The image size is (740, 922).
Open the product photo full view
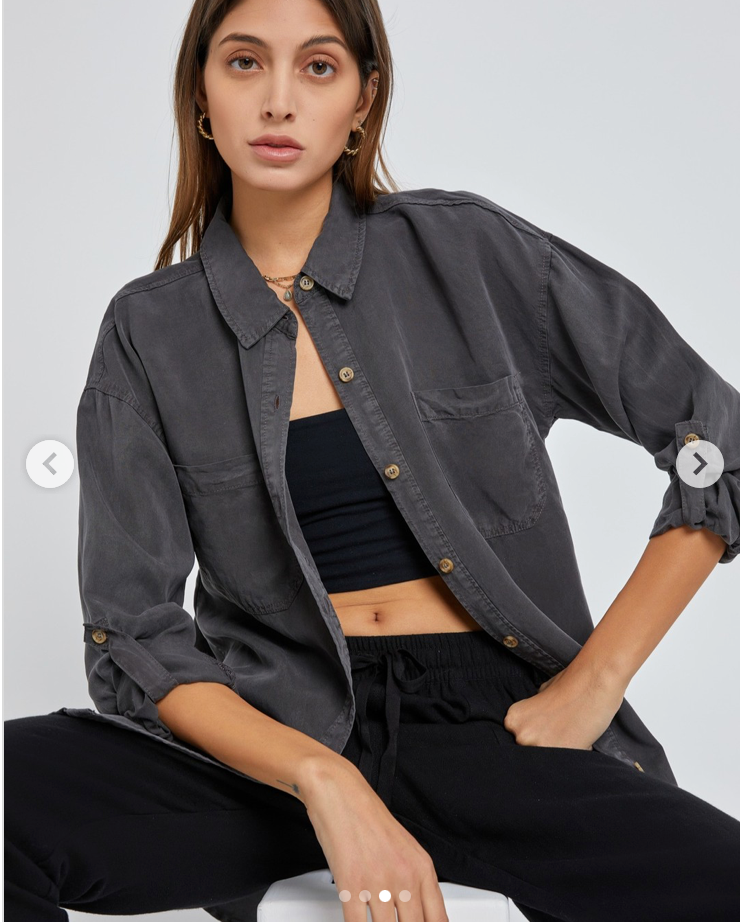click(x=370, y=400)
